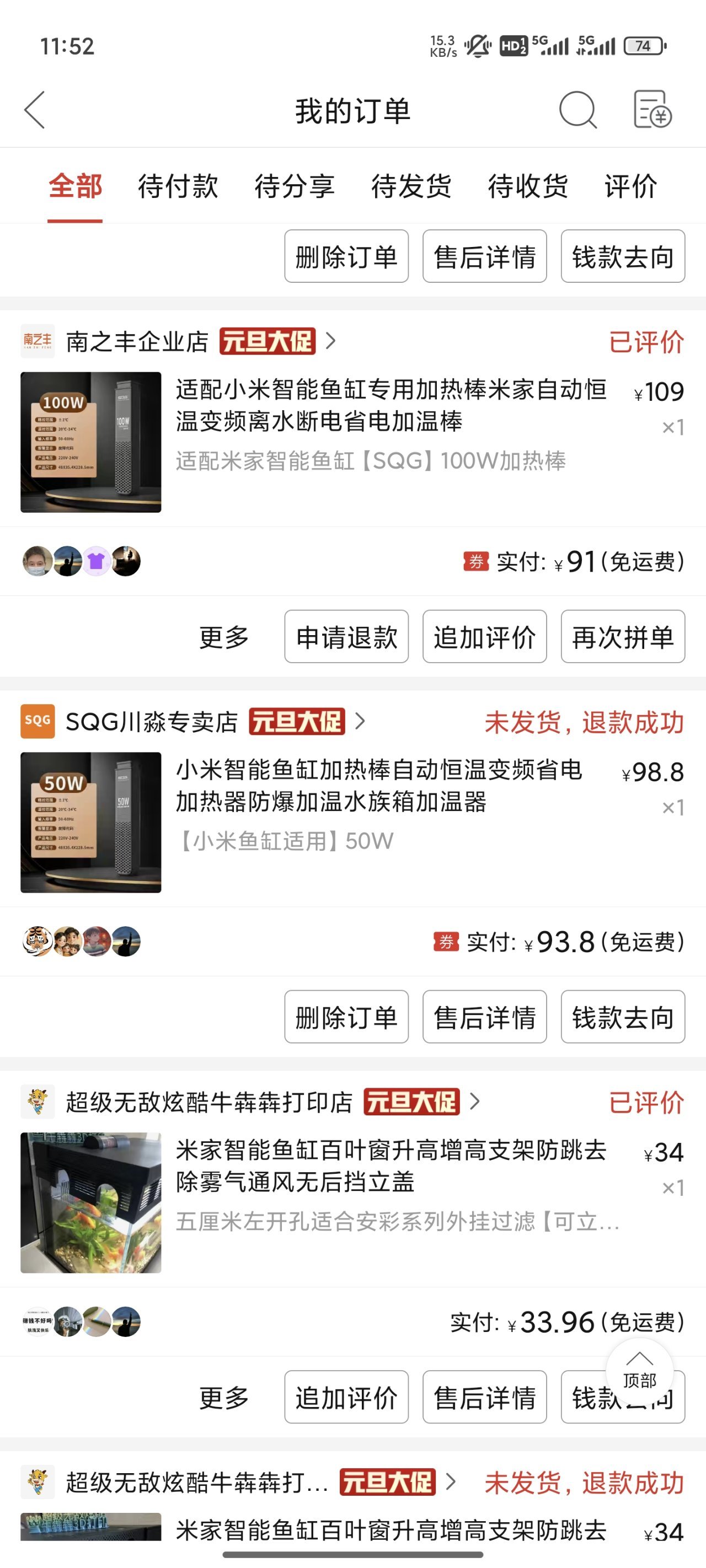Image resolution: width=706 pixels, height=1568 pixels.
Task: Go back using the top-left arrow
Action: tap(35, 110)
